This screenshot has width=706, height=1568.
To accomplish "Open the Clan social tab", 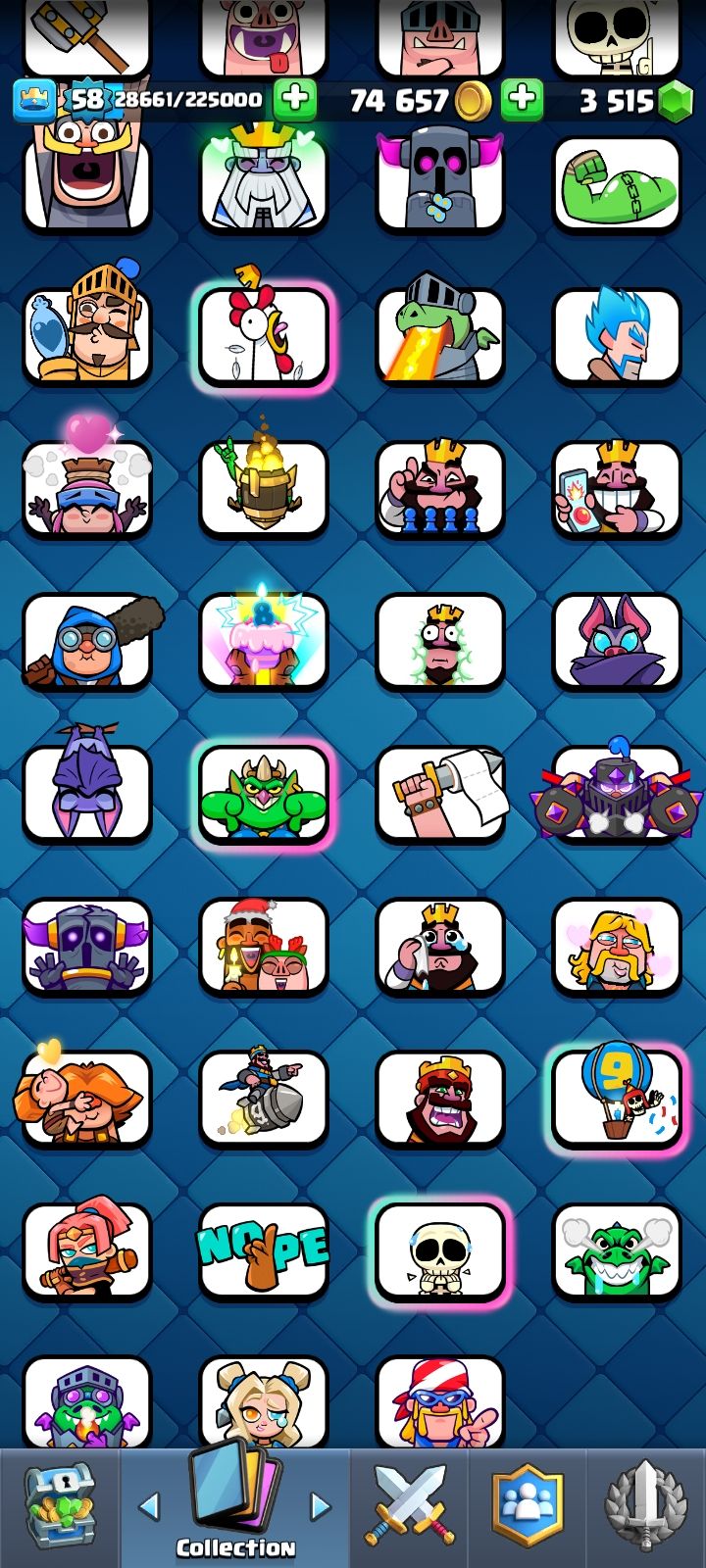I will click(528, 1507).
